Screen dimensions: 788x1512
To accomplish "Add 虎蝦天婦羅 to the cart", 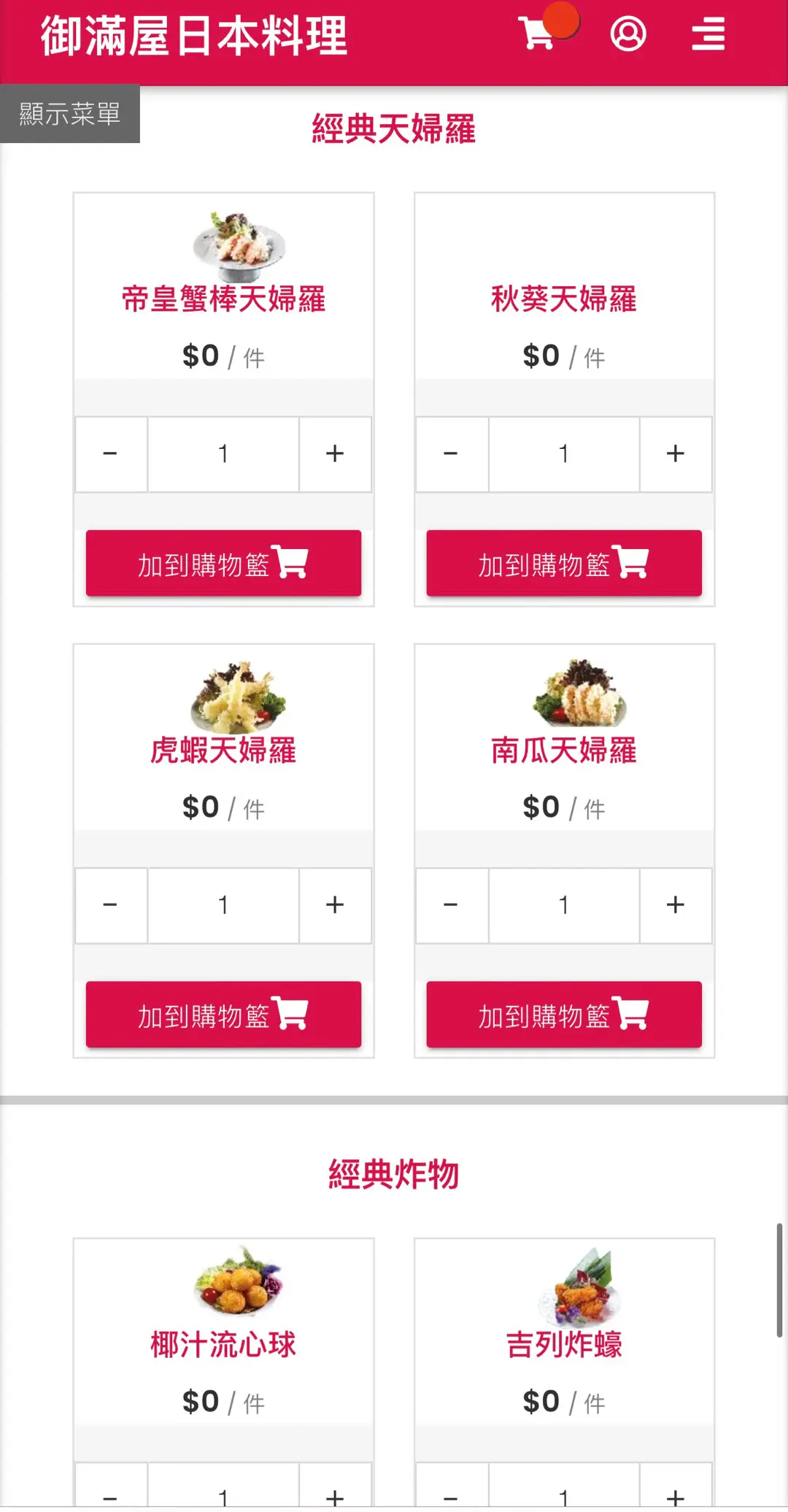I will pyautogui.click(x=223, y=1015).
